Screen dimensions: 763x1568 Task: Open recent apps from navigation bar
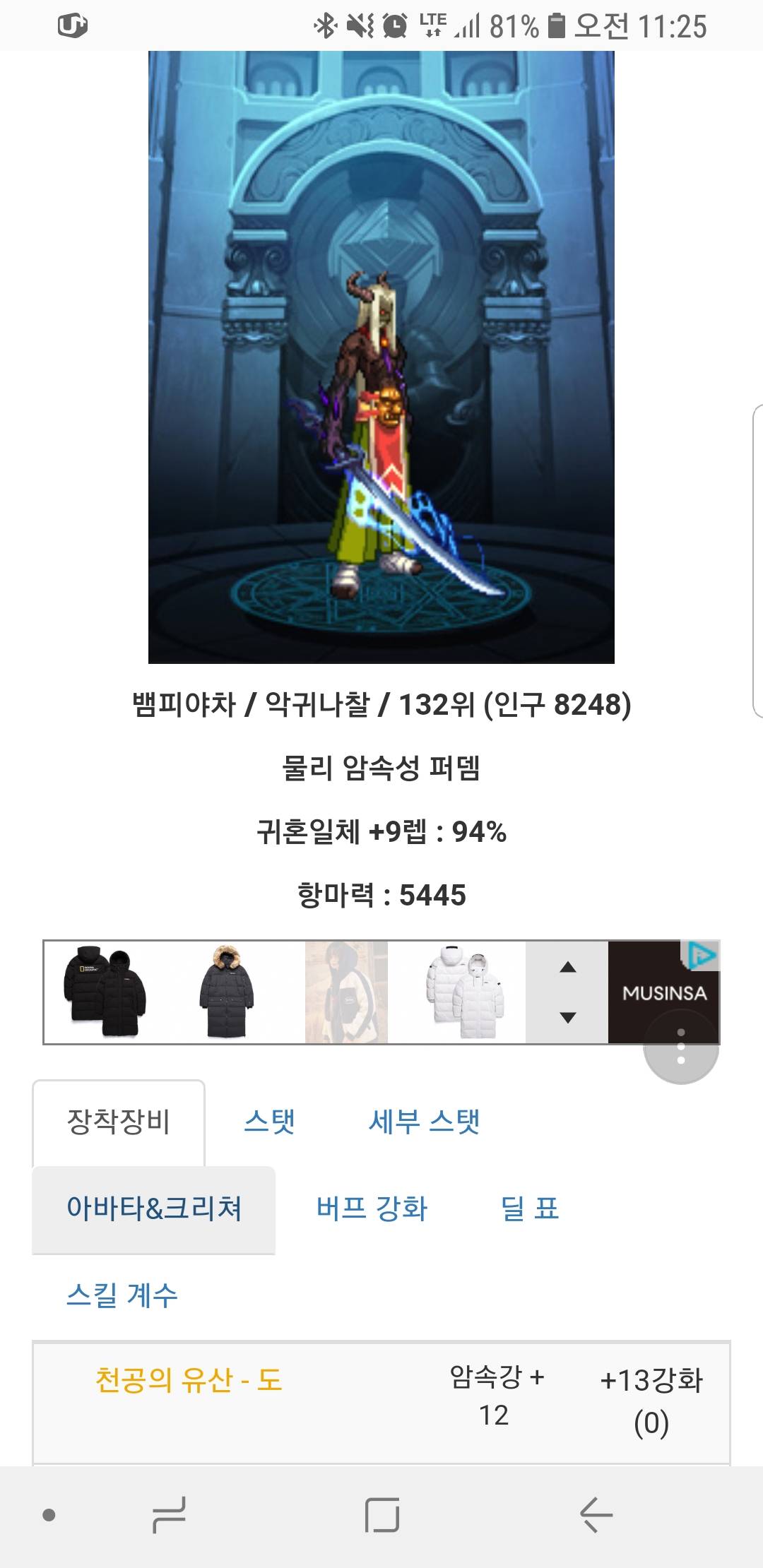[x=169, y=1515]
